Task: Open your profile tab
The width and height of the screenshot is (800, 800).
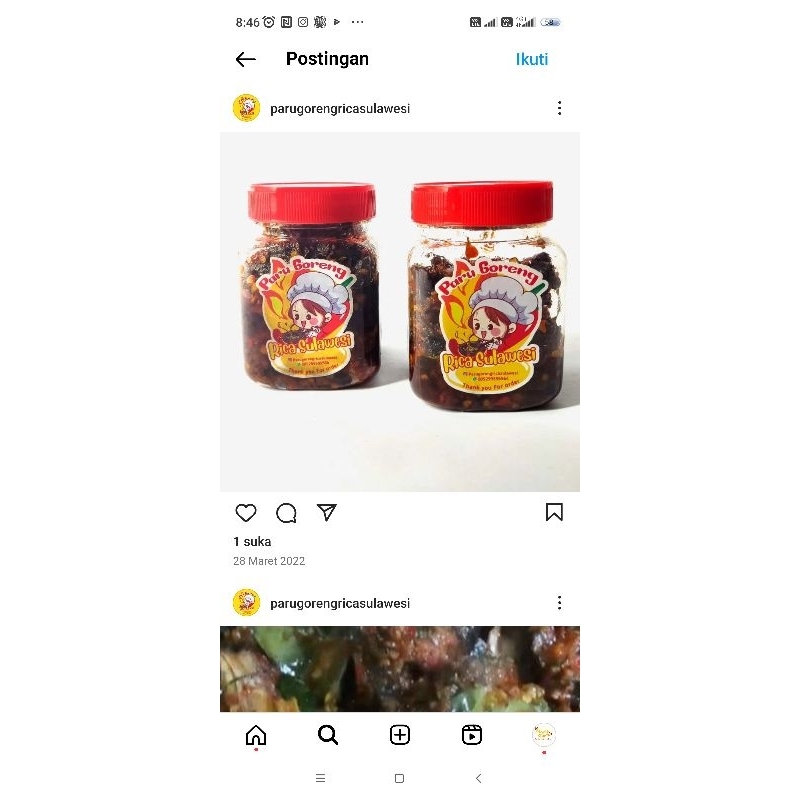Action: (x=544, y=735)
